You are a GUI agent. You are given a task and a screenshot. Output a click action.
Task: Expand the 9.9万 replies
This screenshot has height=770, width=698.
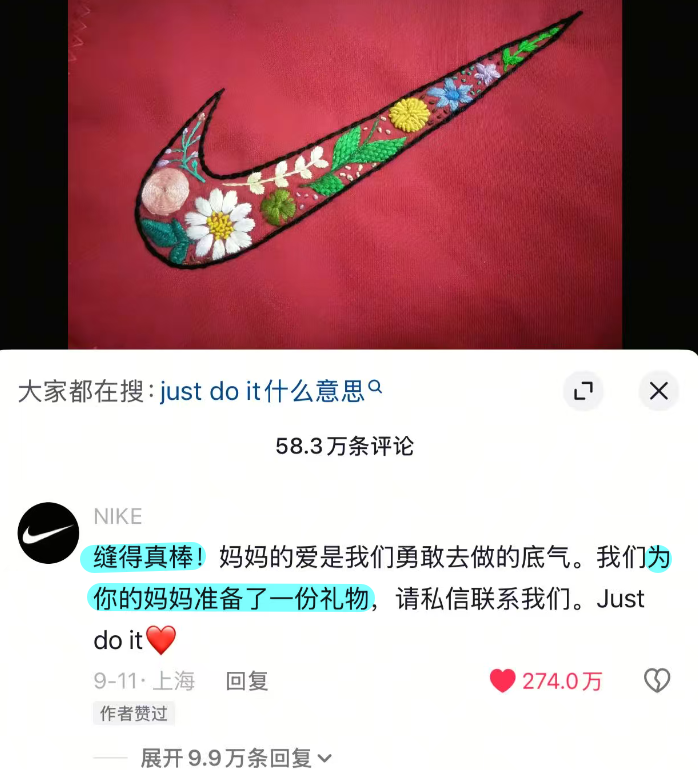(x=235, y=758)
